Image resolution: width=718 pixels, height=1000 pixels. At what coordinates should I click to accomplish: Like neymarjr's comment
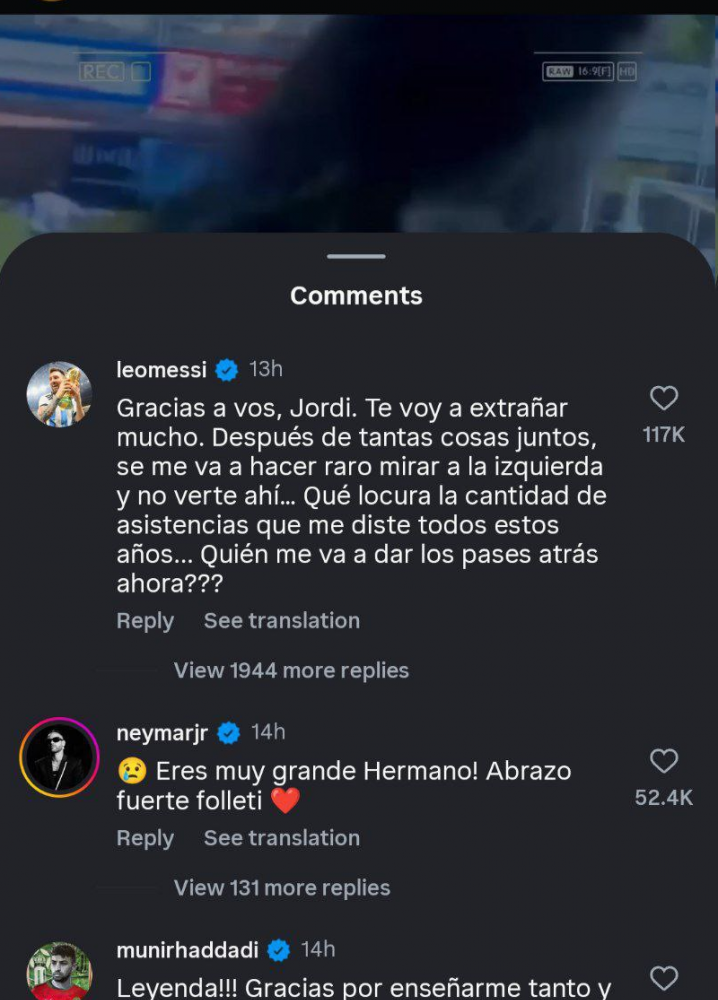pos(664,762)
